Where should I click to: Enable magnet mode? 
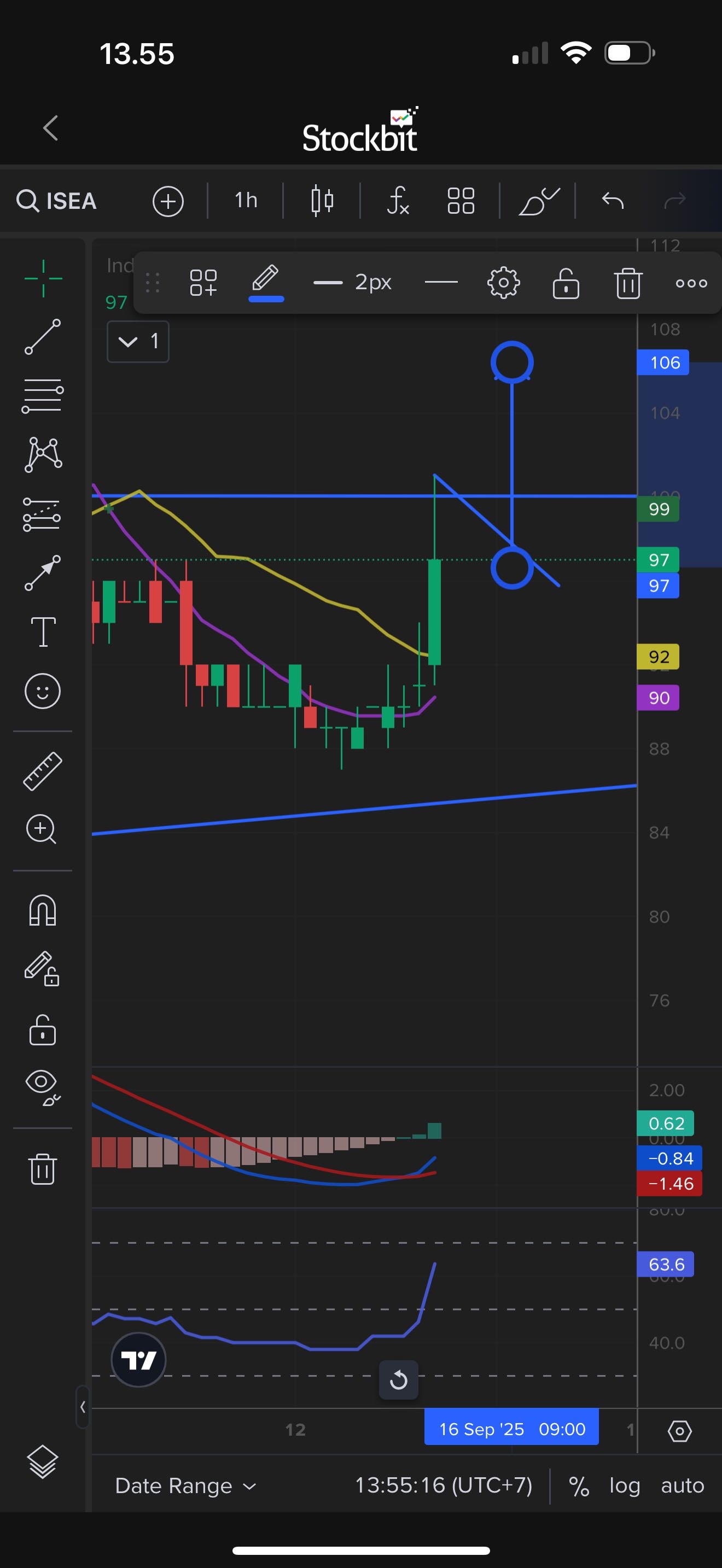pyautogui.click(x=43, y=911)
